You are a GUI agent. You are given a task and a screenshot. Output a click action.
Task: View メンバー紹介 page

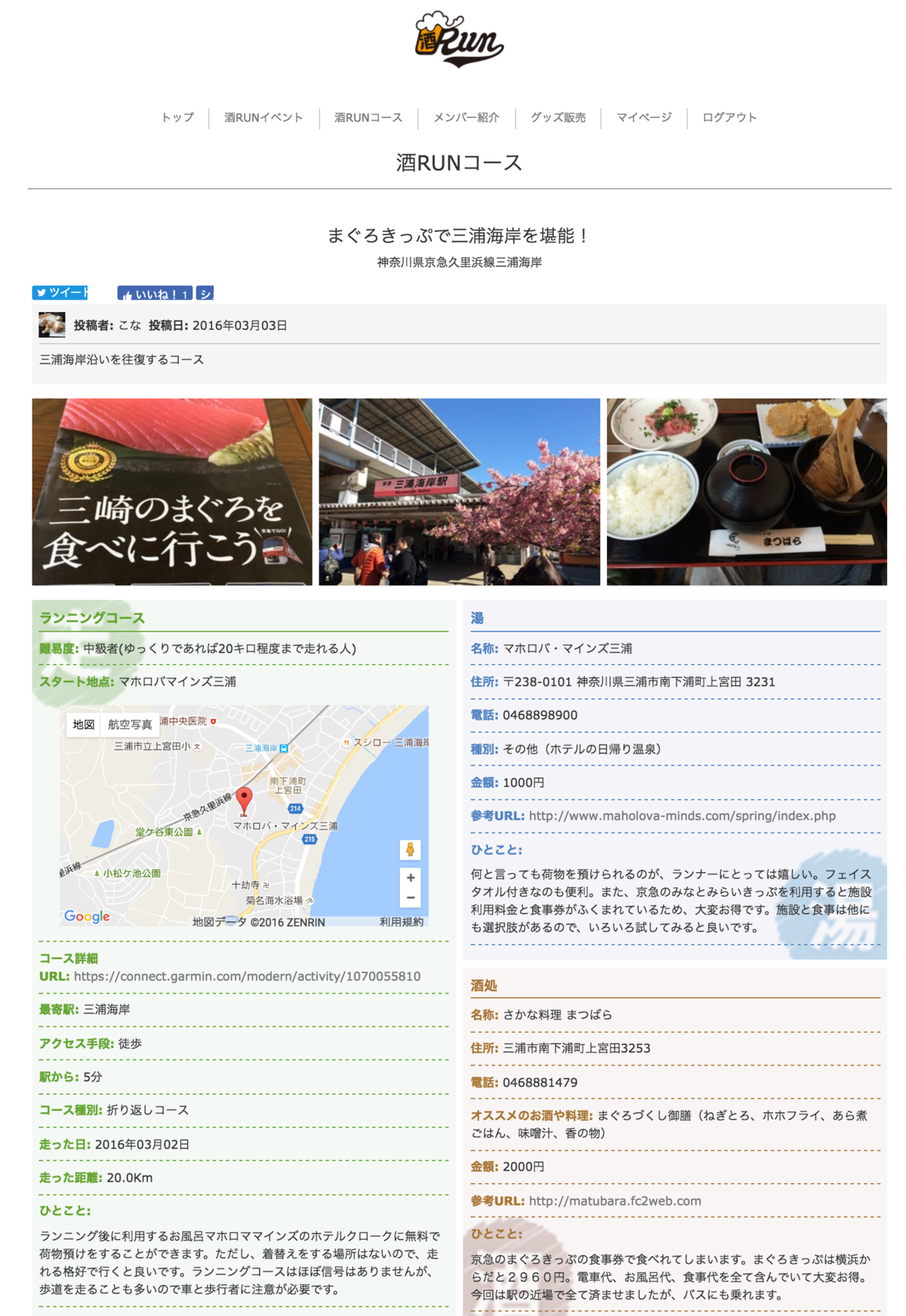pyautogui.click(x=466, y=118)
